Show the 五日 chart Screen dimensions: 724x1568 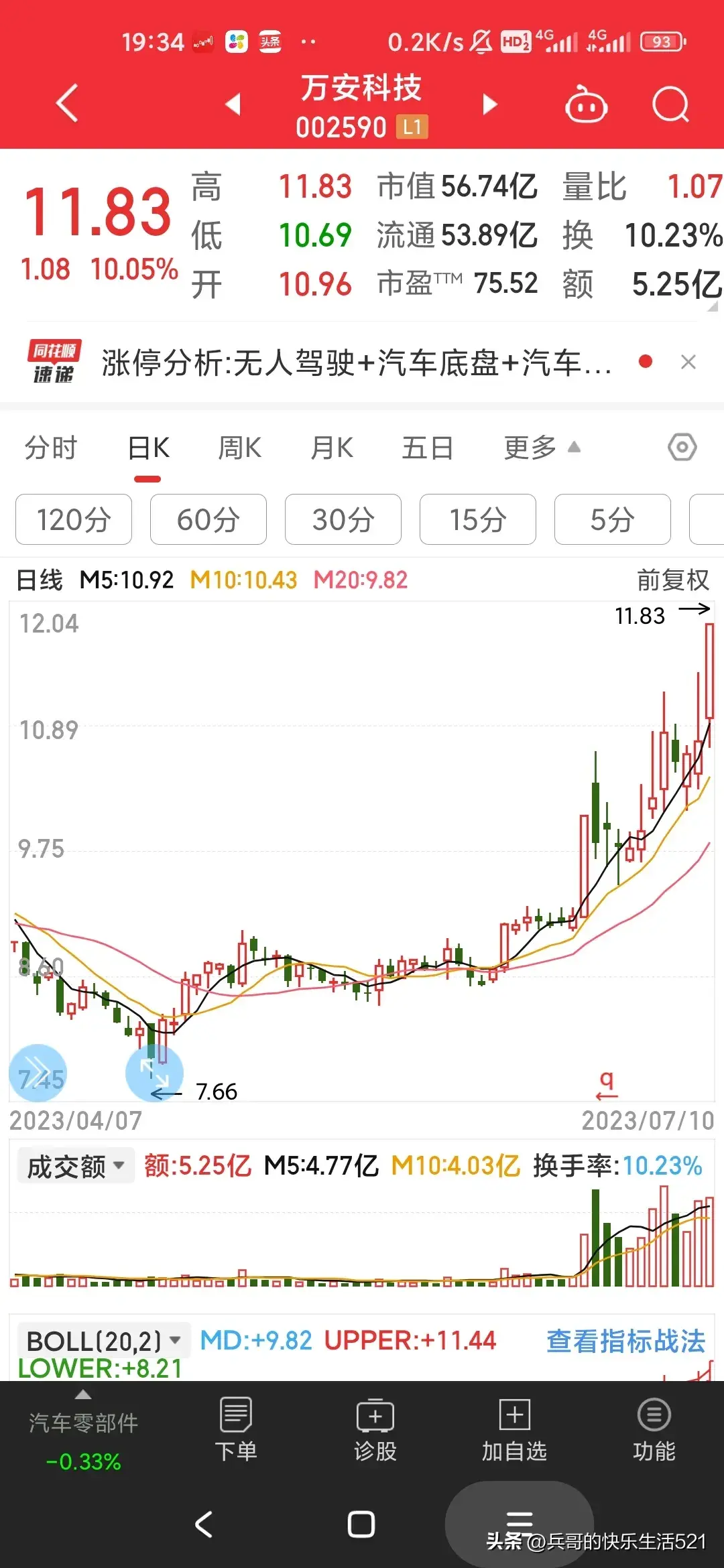427,448
